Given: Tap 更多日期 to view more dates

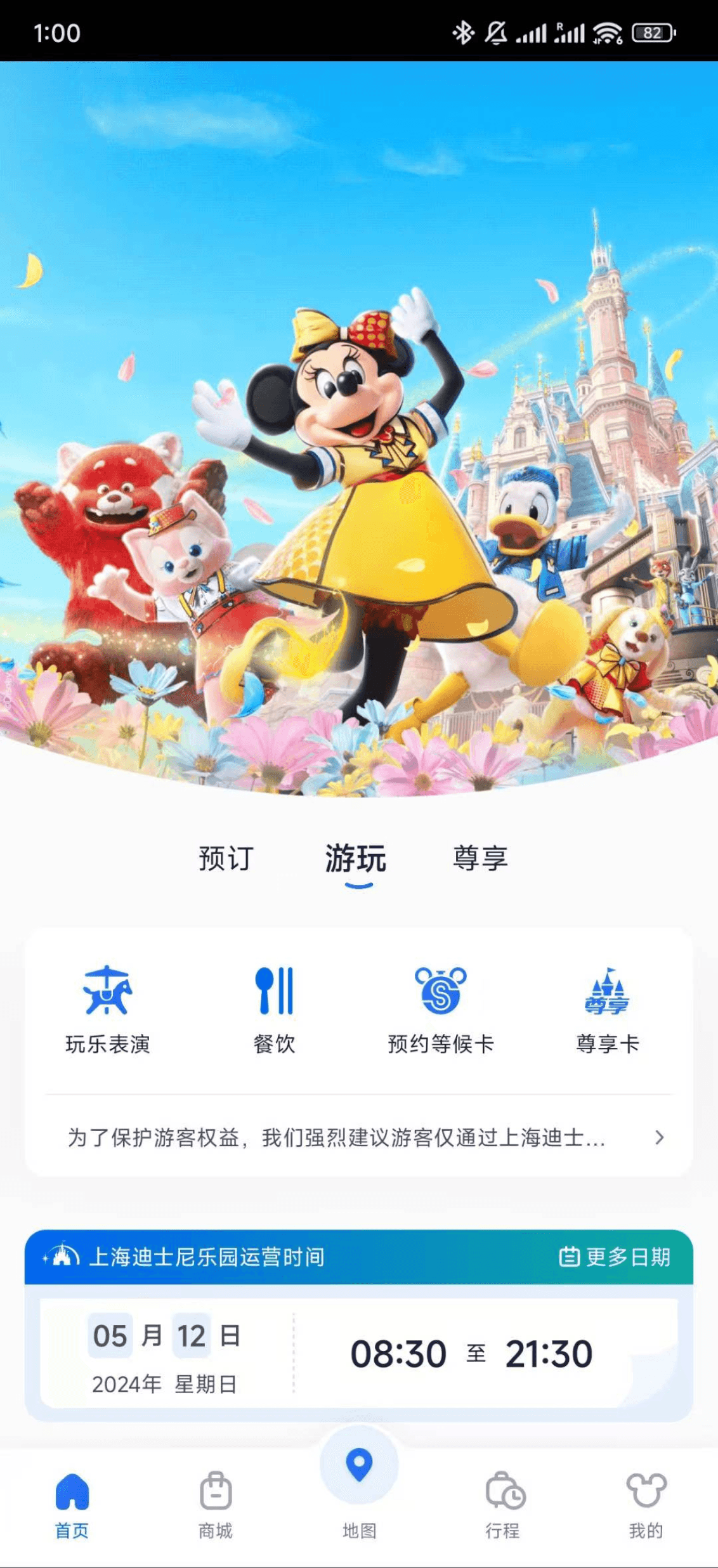Looking at the screenshot, I should [614, 1257].
